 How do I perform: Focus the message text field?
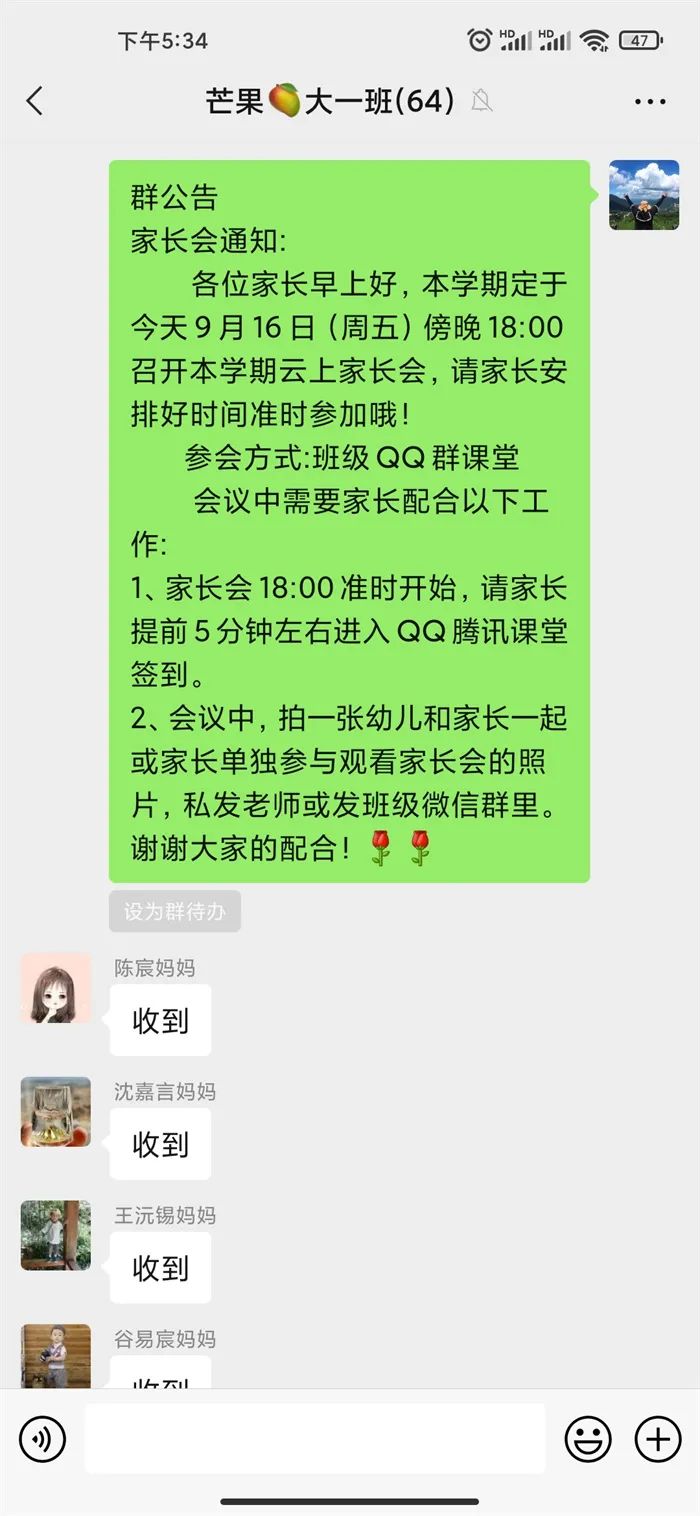(x=315, y=1439)
